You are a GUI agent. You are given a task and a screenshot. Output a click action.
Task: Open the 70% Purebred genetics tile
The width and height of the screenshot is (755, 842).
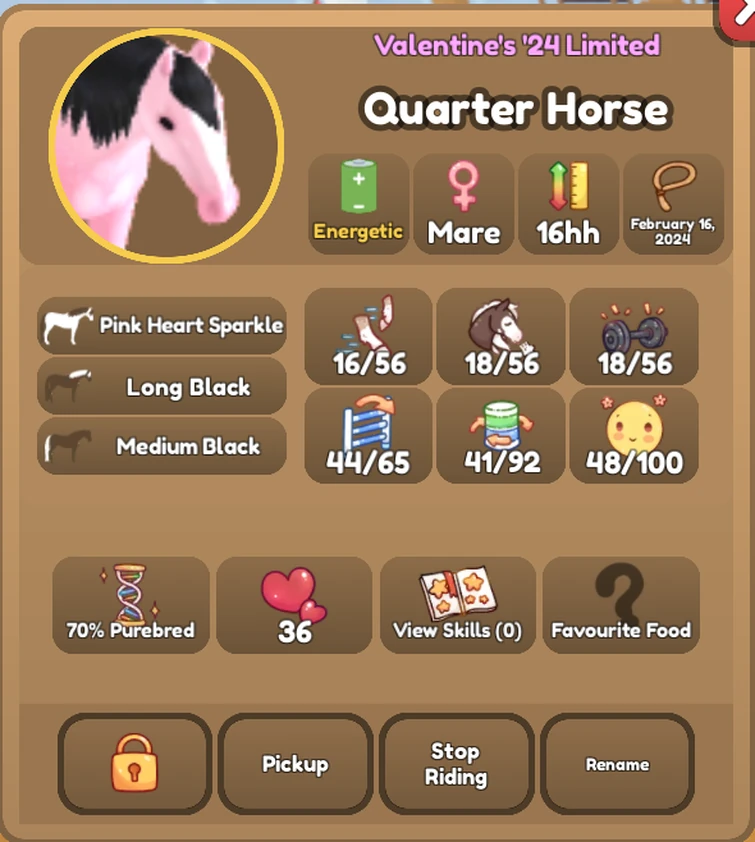click(x=131, y=605)
